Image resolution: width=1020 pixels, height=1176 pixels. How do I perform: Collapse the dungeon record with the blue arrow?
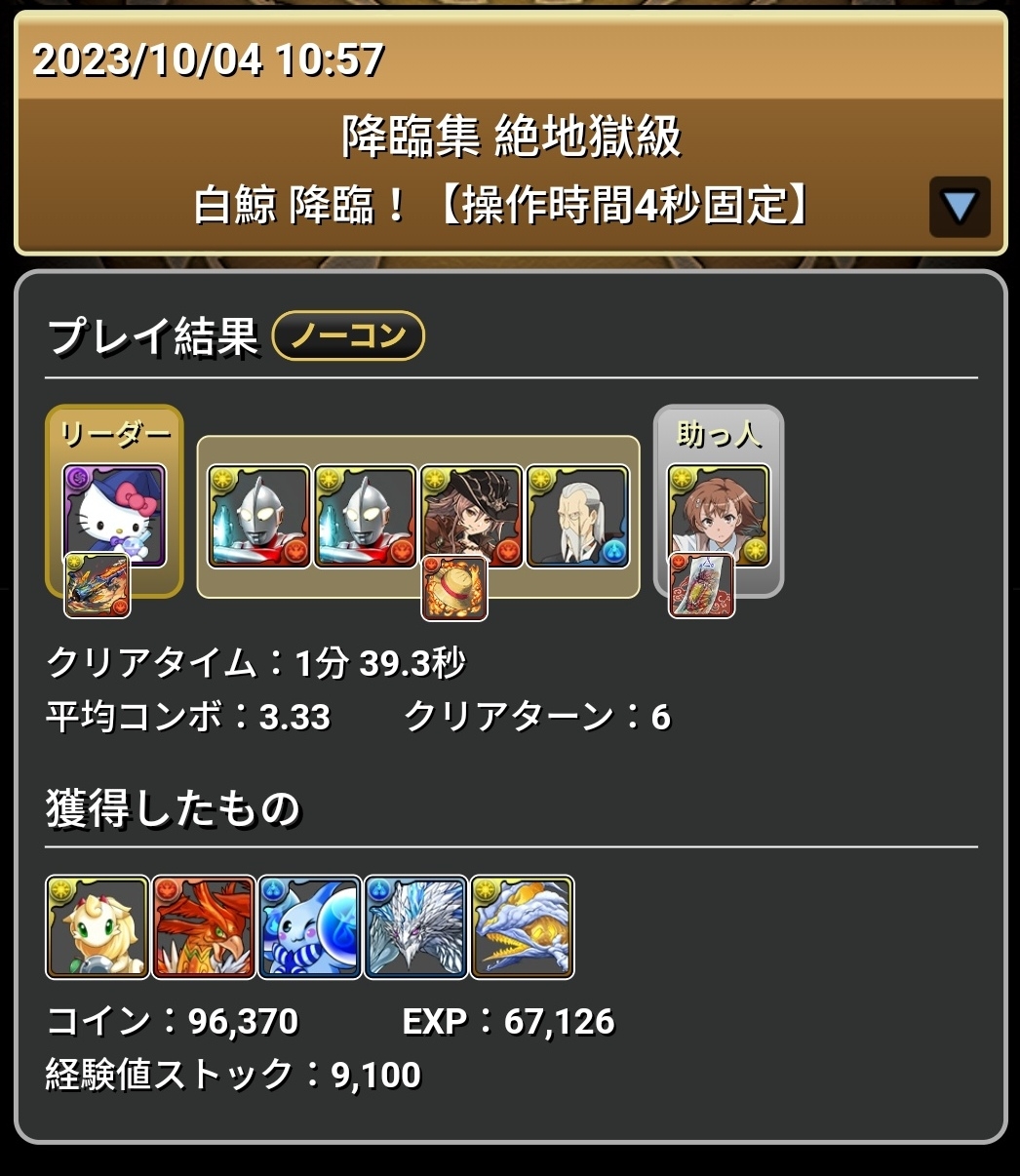coord(960,207)
